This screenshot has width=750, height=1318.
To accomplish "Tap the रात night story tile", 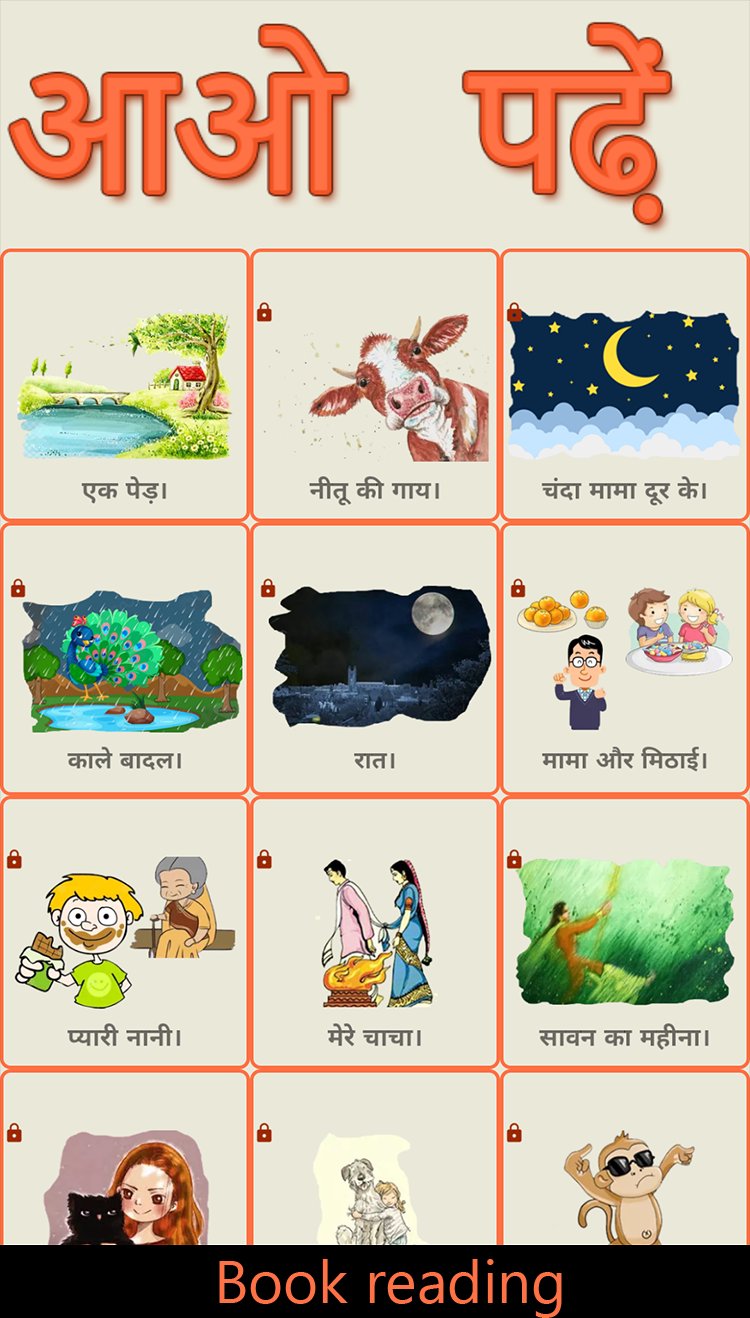I will click(x=374, y=659).
